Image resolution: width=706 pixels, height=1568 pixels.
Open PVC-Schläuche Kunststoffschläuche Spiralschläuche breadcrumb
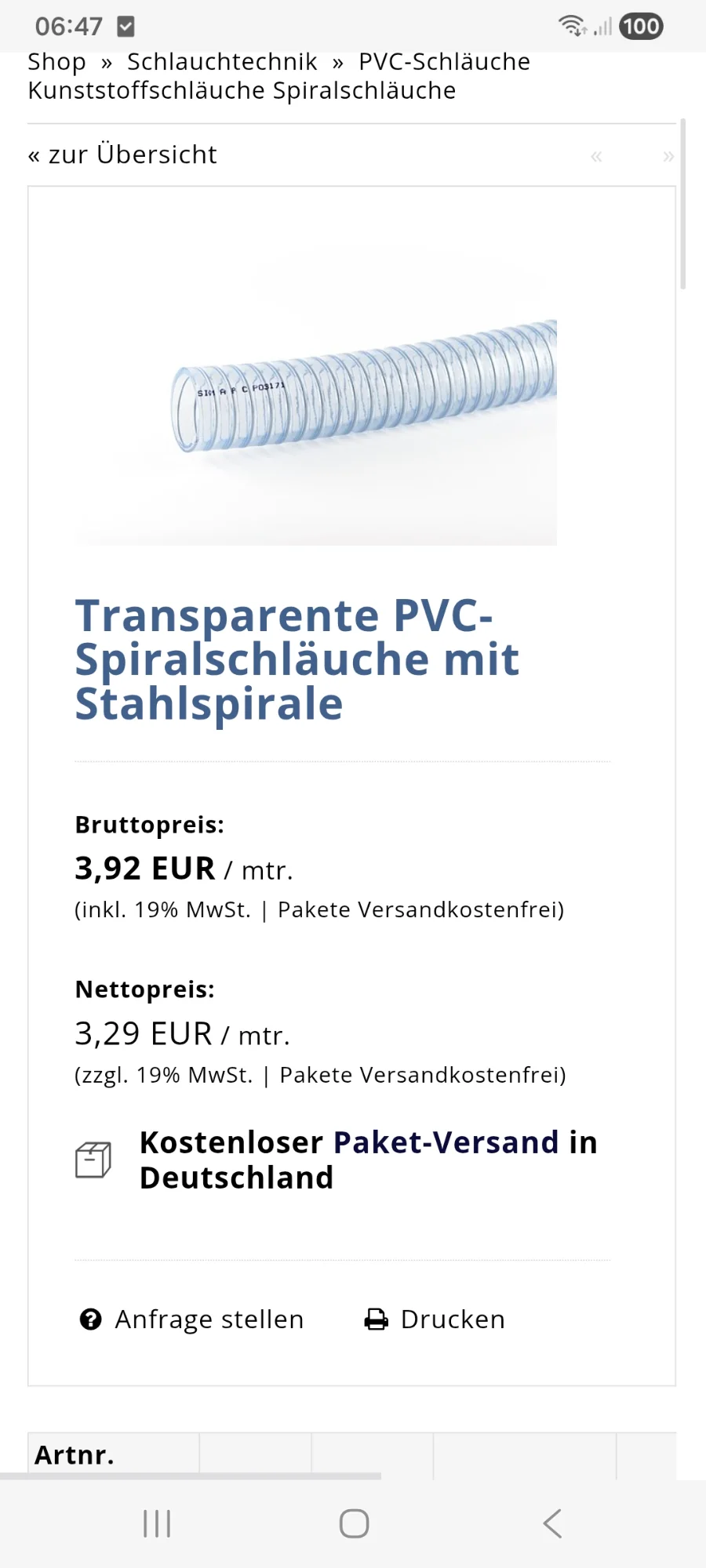point(279,76)
